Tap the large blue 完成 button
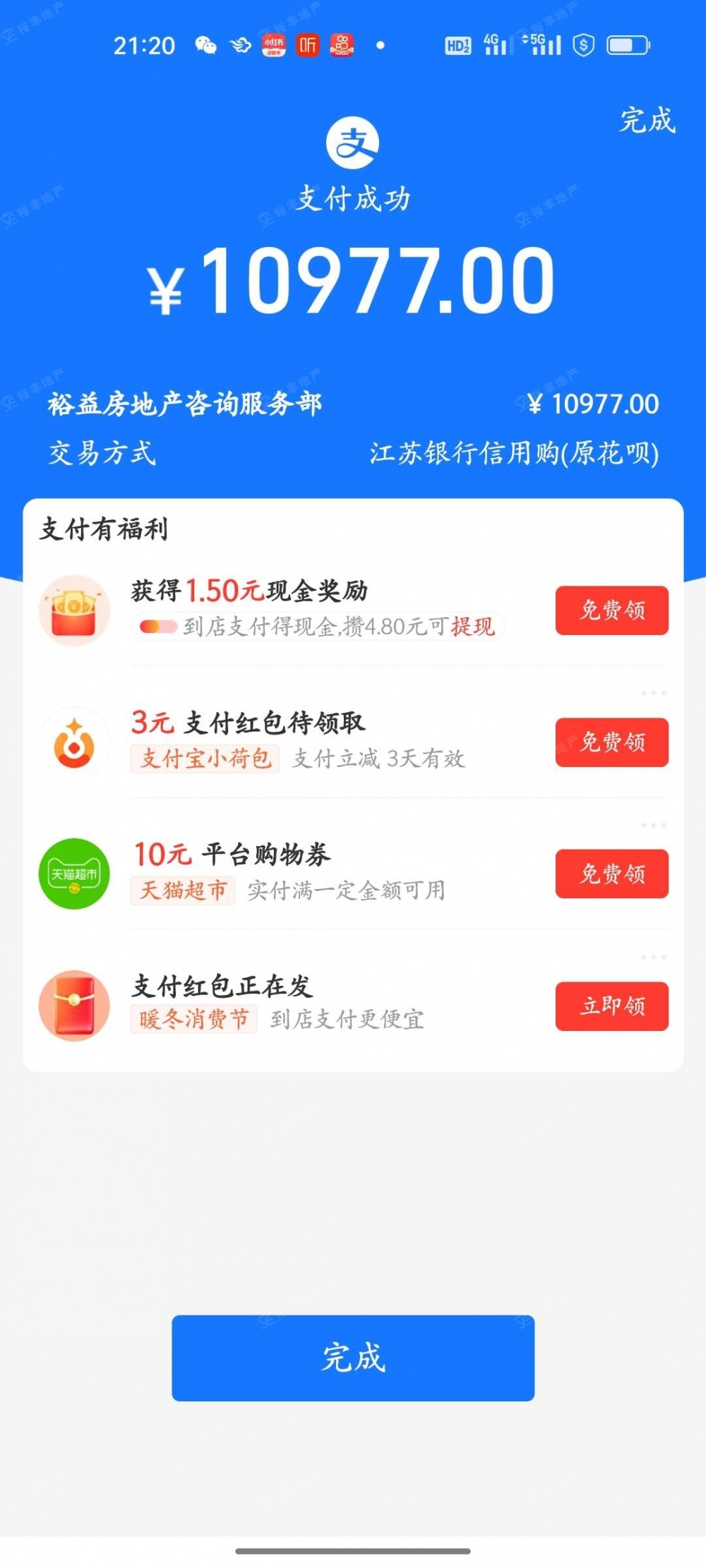 353,1358
